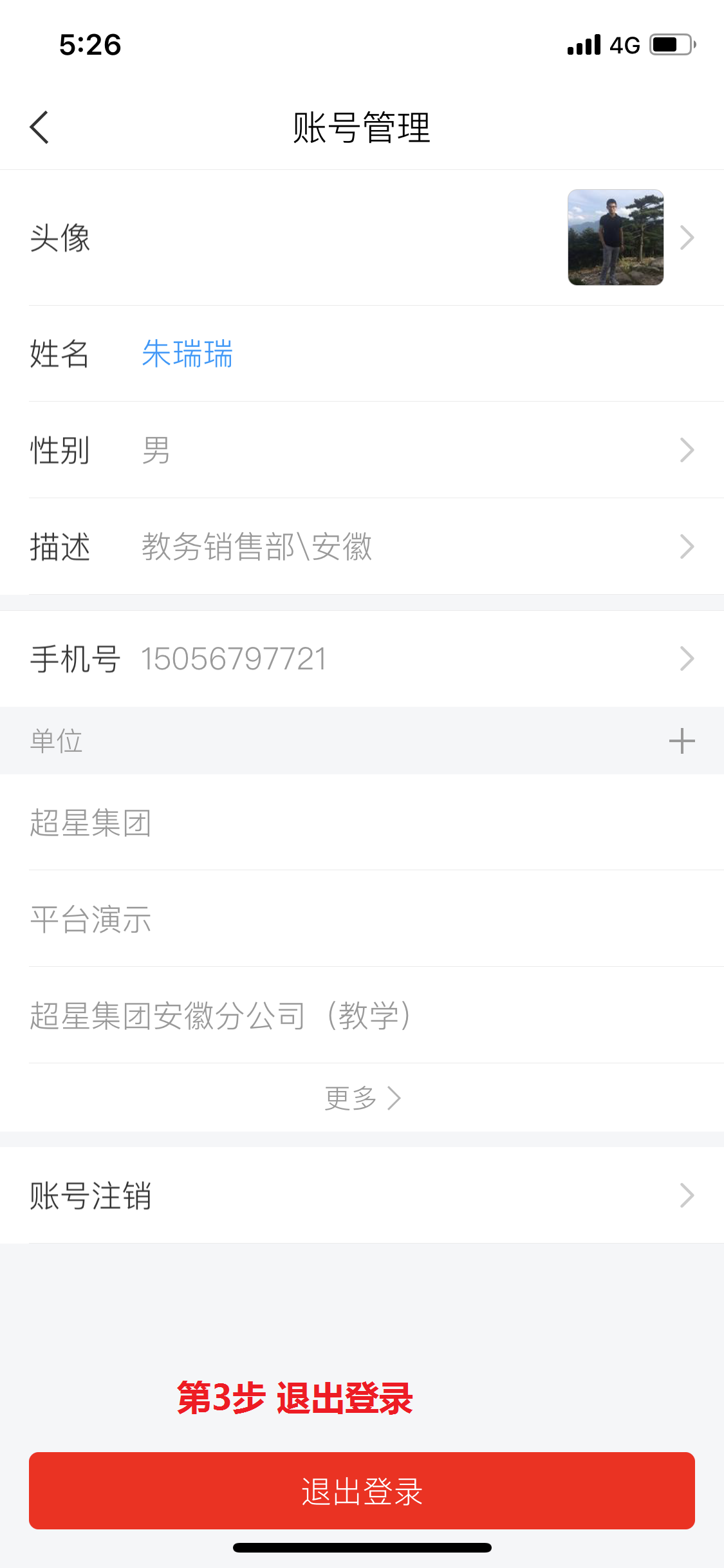Go back from 账号管理 page
Screen dimensions: 724x1568
click(40, 127)
